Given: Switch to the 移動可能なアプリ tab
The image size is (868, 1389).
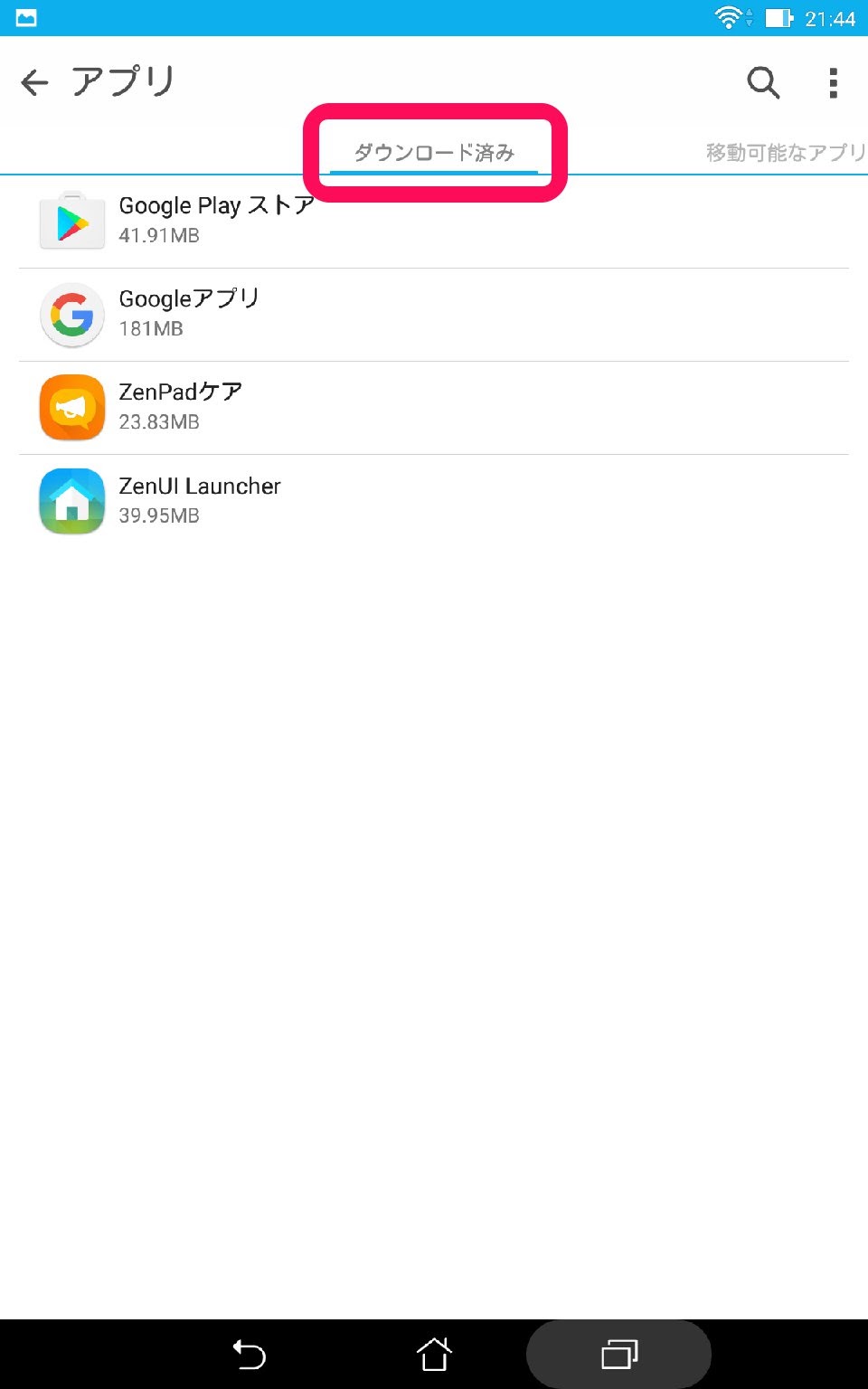Looking at the screenshot, I should click(x=786, y=152).
